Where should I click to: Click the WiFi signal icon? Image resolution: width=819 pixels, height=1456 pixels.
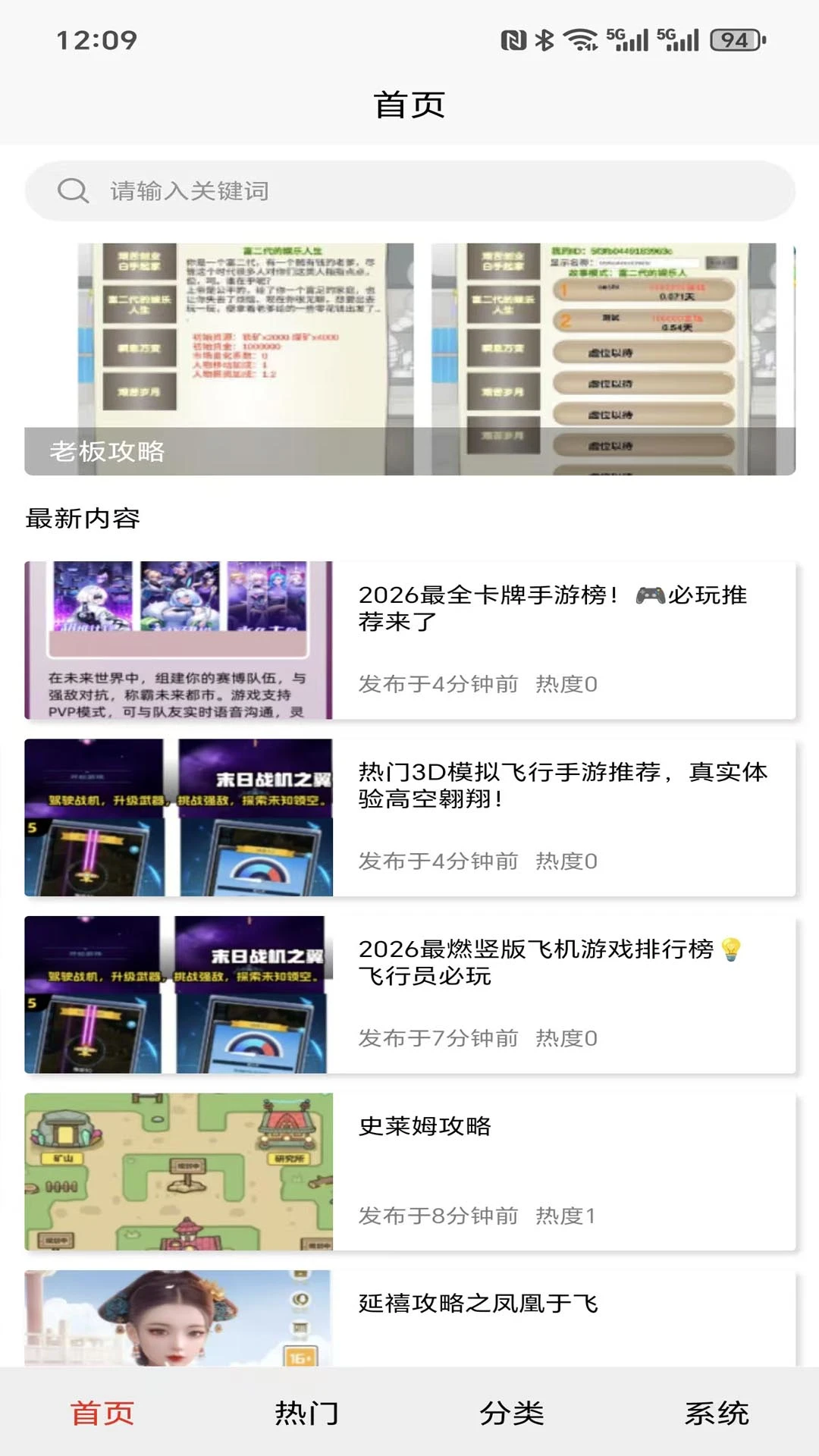580,42
